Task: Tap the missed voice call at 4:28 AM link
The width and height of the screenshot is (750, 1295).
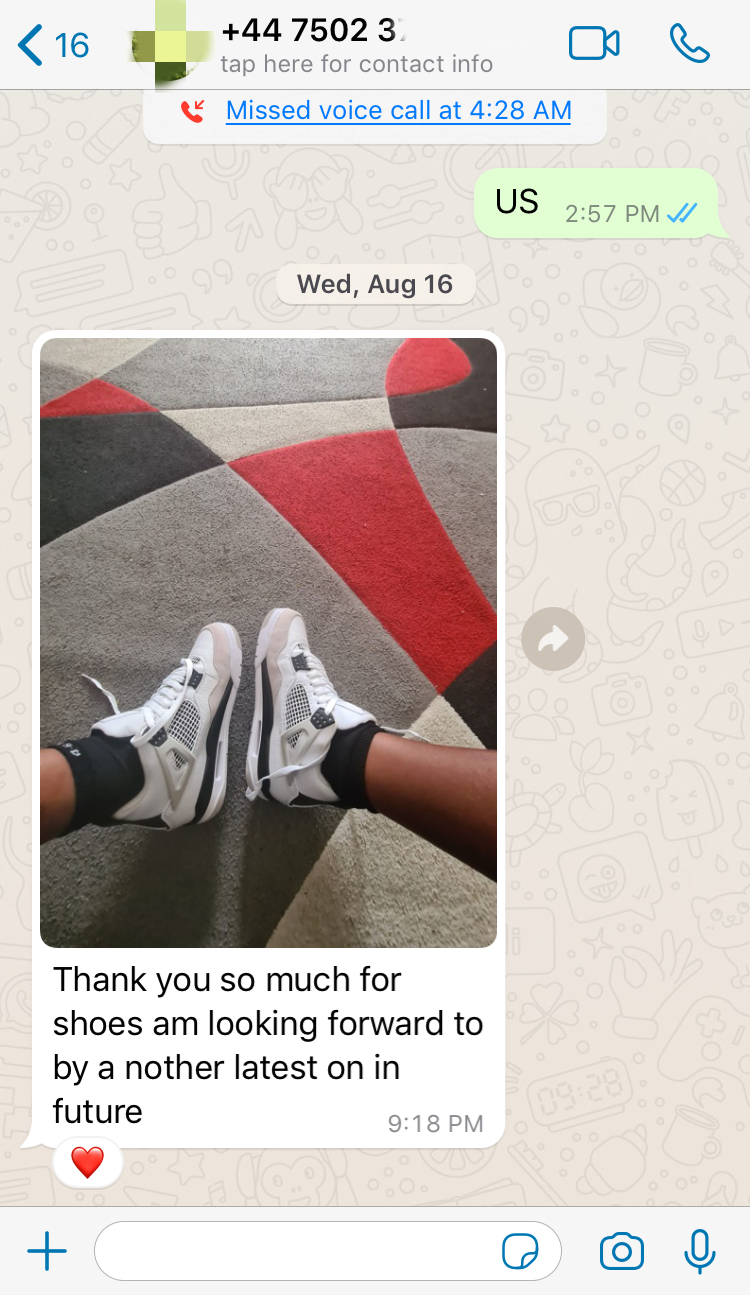Action: click(x=398, y=110)
